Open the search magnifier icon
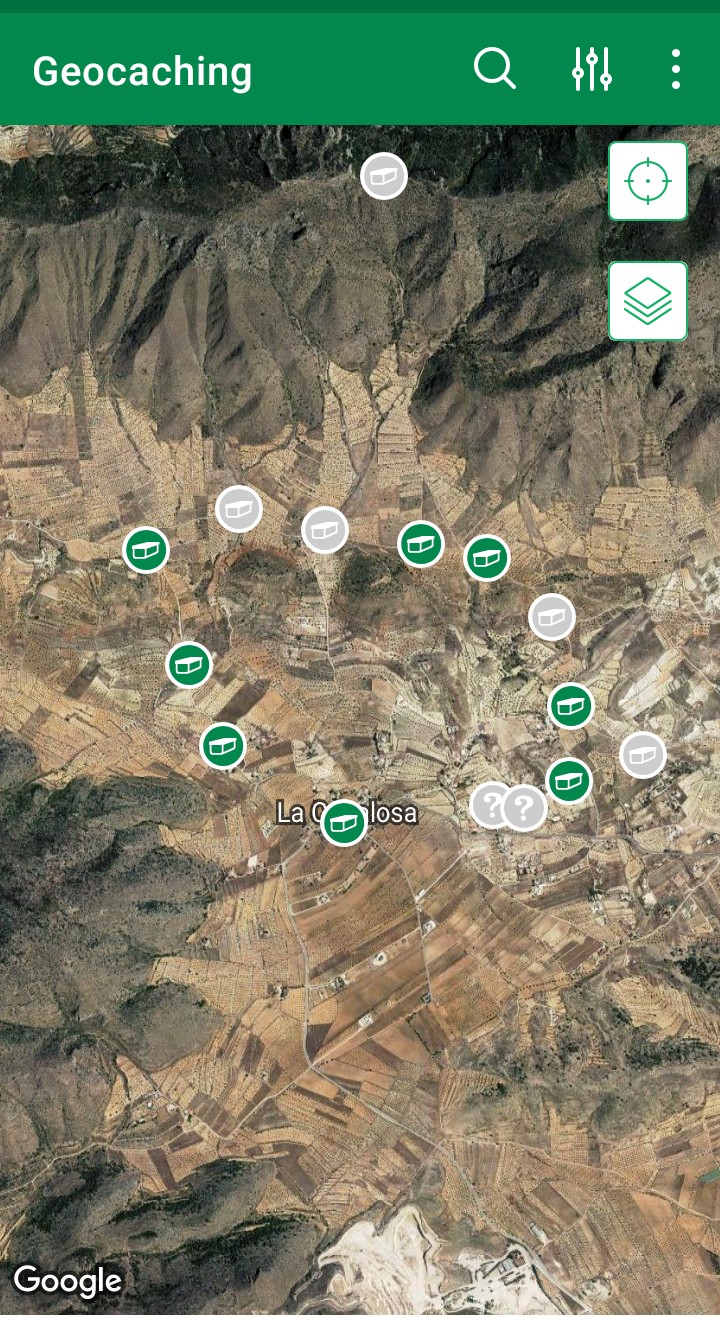Screen dimensions: 720x1317 (x=494, y=70)
